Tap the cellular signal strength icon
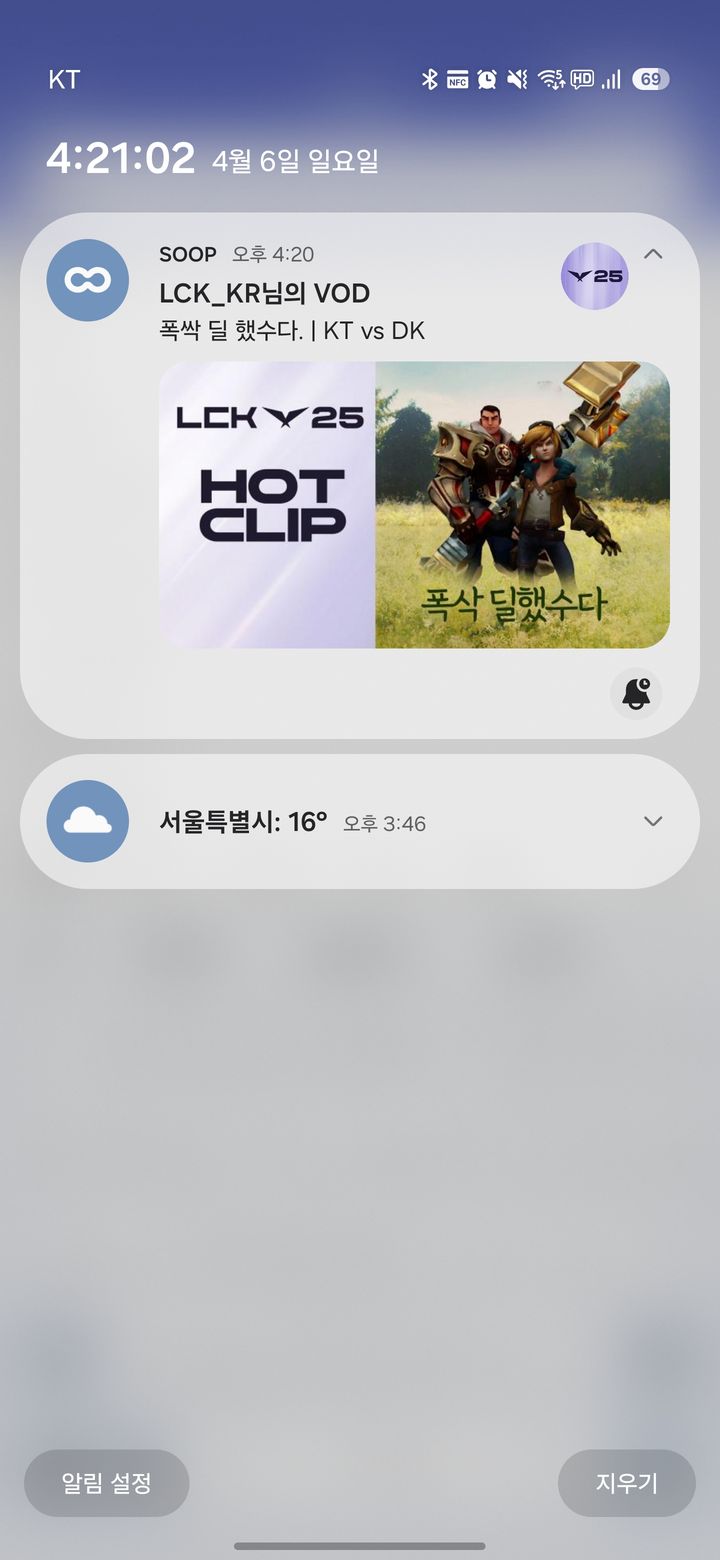 pyautogui.click(x=612, y=78)
